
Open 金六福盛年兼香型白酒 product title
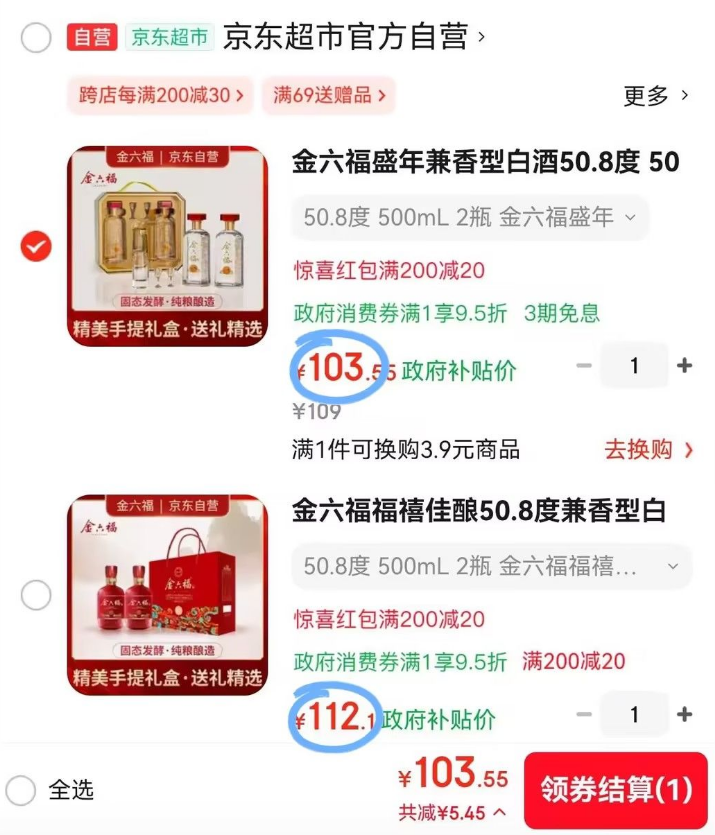485,162
